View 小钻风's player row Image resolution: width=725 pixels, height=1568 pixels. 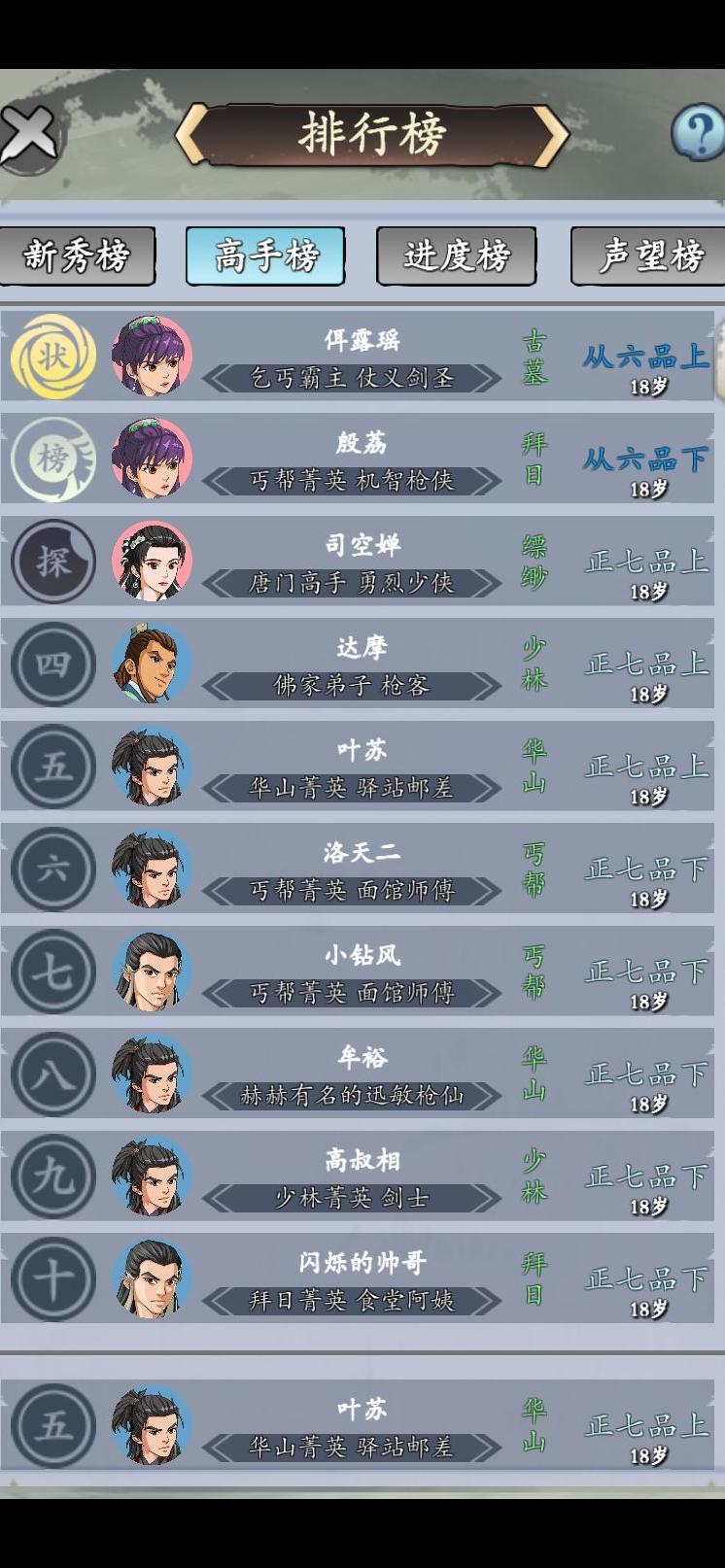361,971
